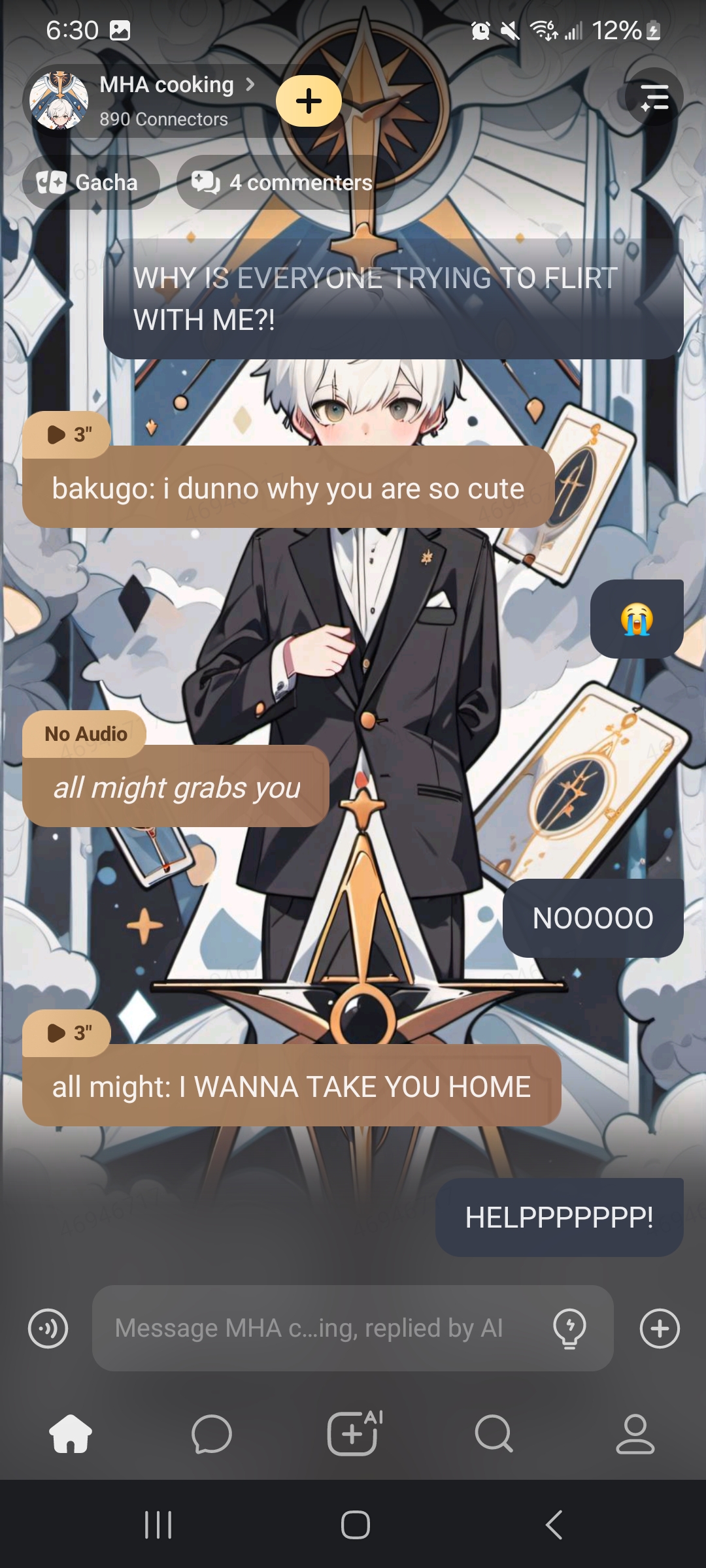Open the chat options menu icon

[x=654, y=97]
